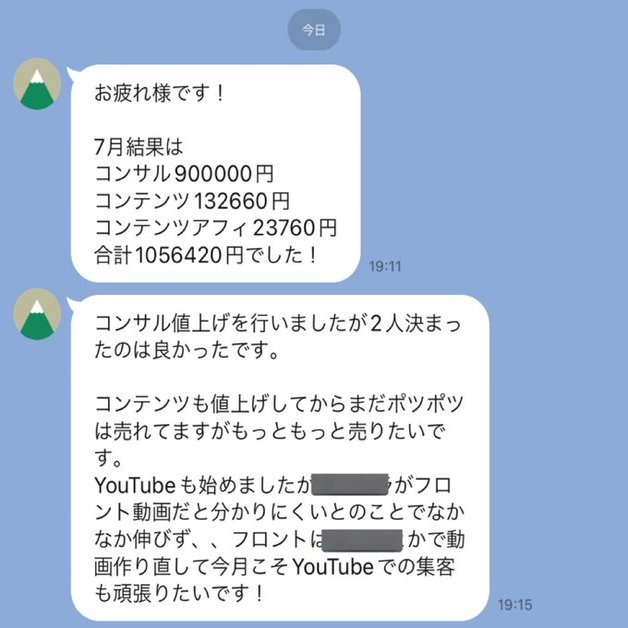Viewport: 628px width, 628px height.
Task: Open sender's avatar beside the コンサル値上げ message
Action: click(37, 316)
